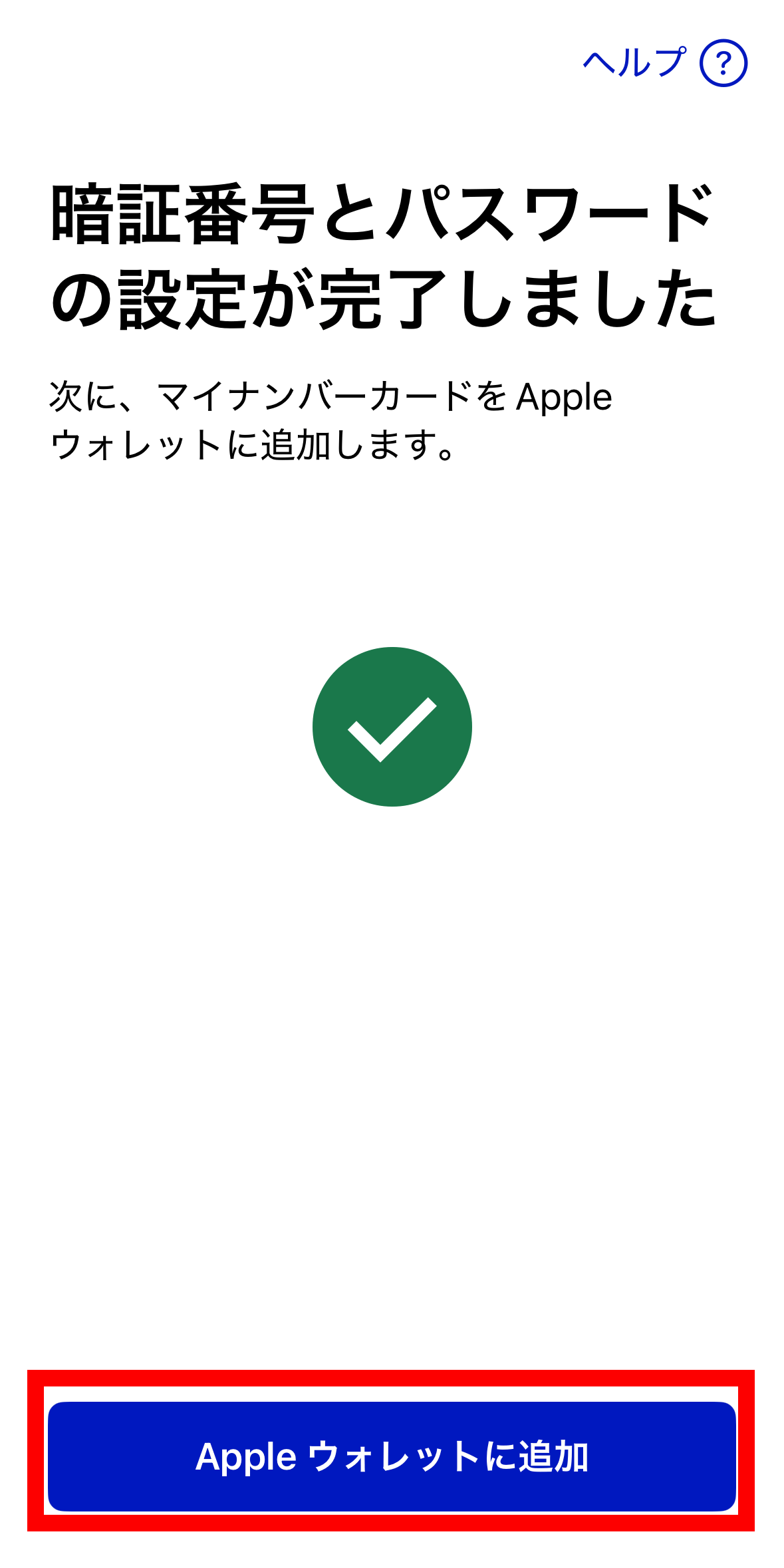Tap the Apple ウォレットに追加 button
This screenshot has width=784, height=1568.
click(x=392, y=1456)
